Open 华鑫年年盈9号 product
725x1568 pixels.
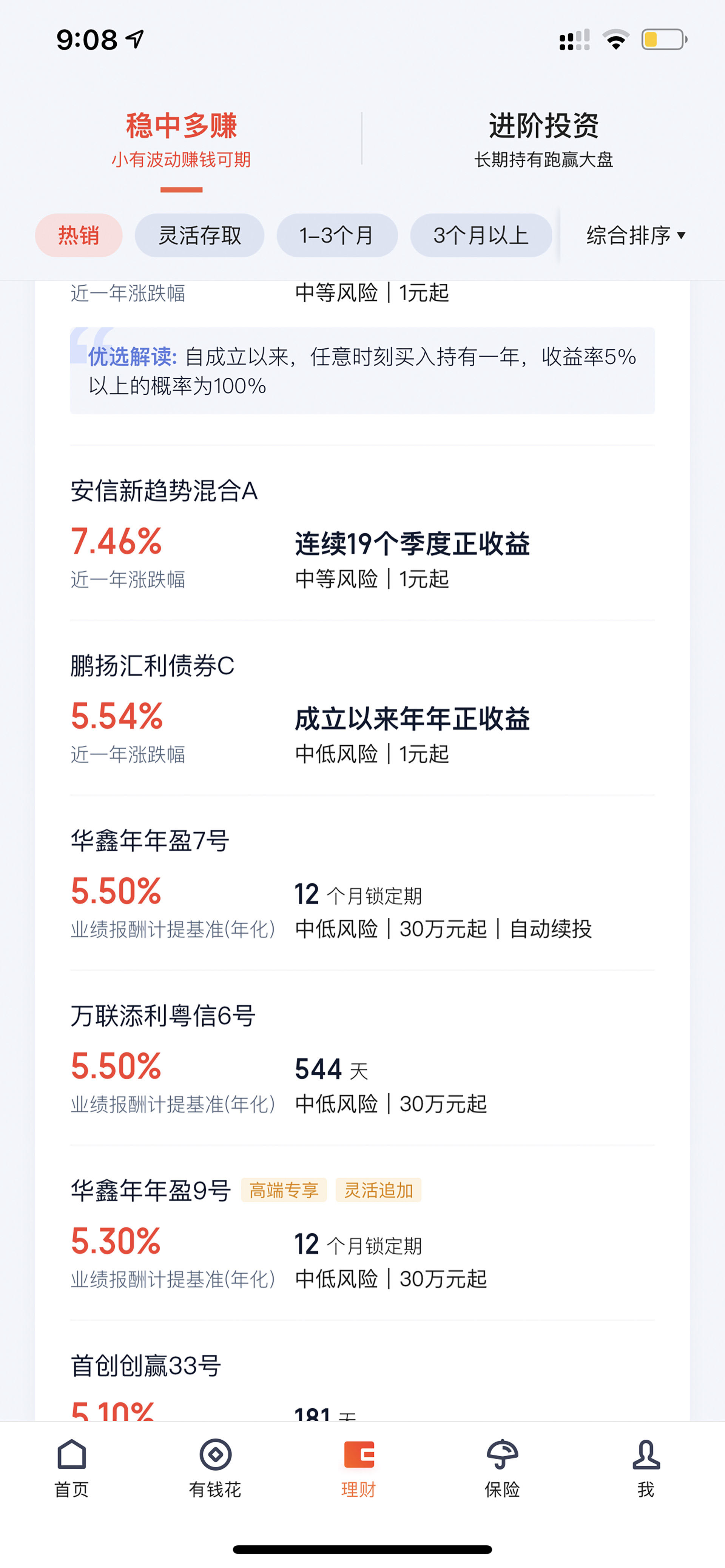[x=362, y=1233]
